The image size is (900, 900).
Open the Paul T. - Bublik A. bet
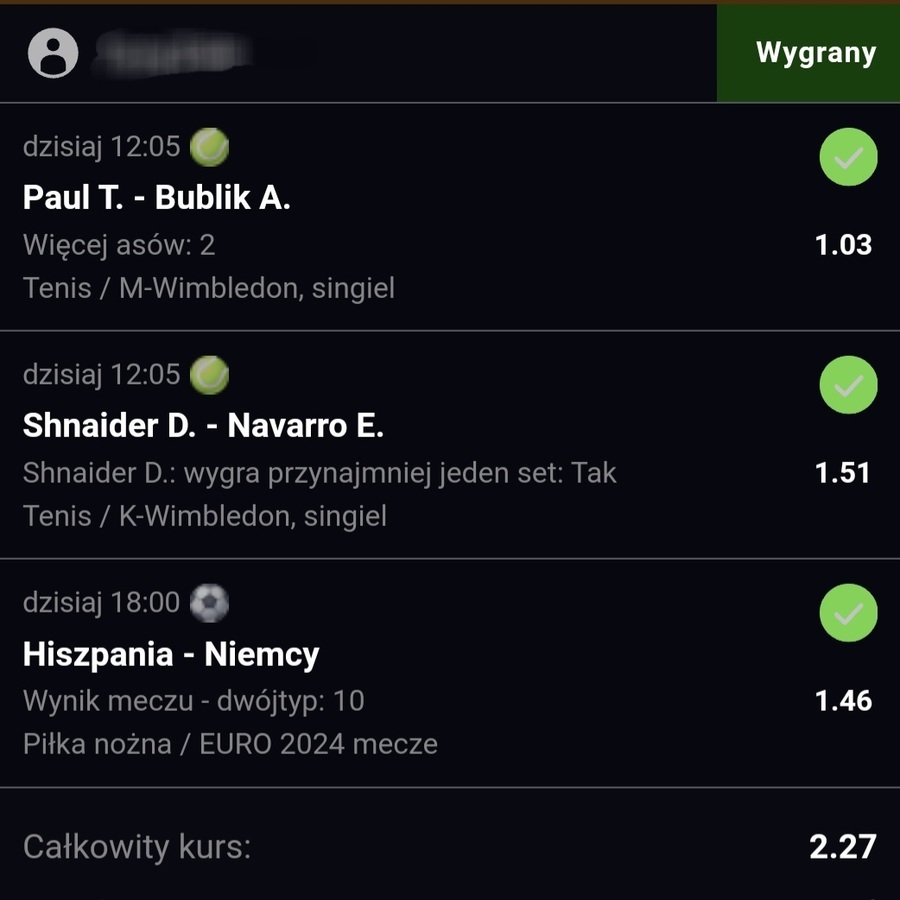157,198
